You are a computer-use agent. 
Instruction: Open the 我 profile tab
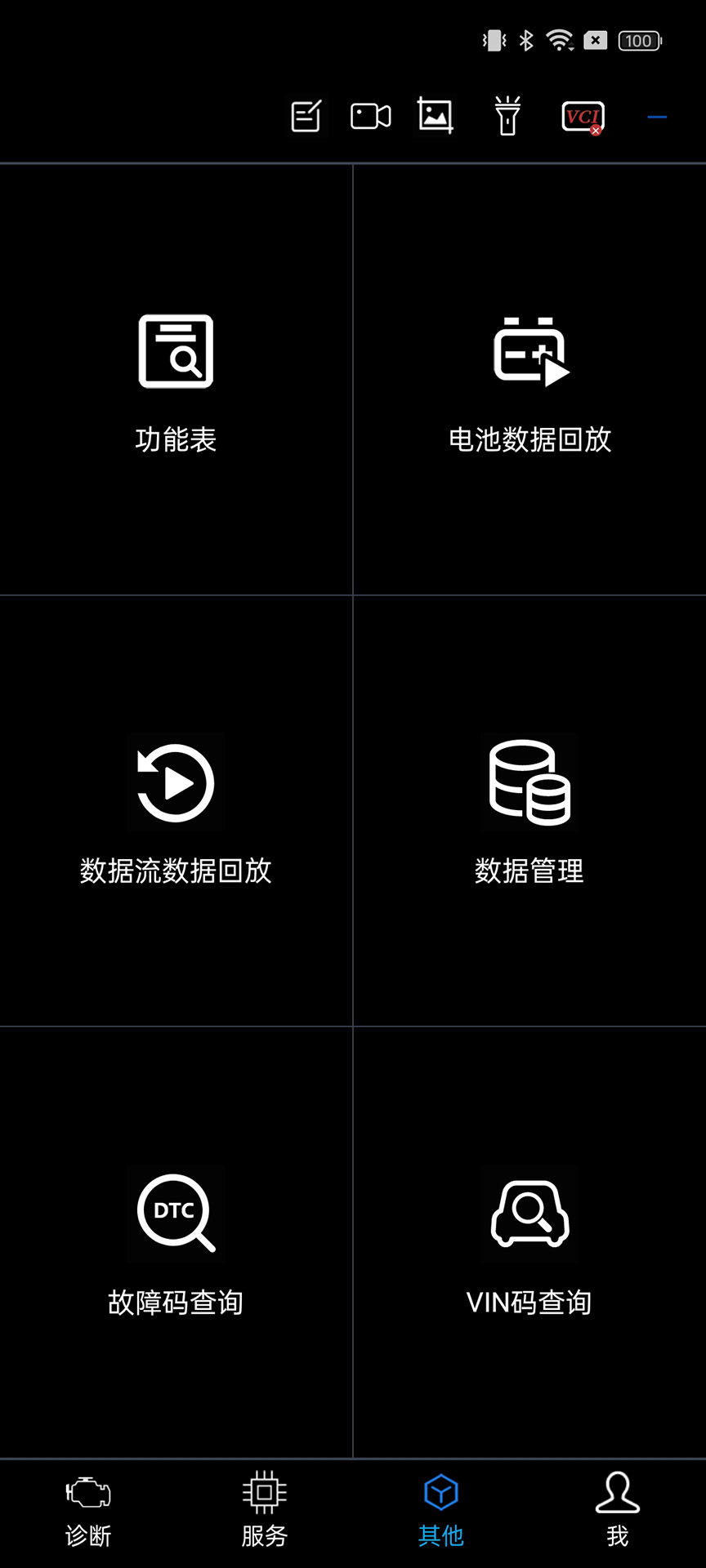tap(618, 1511)
